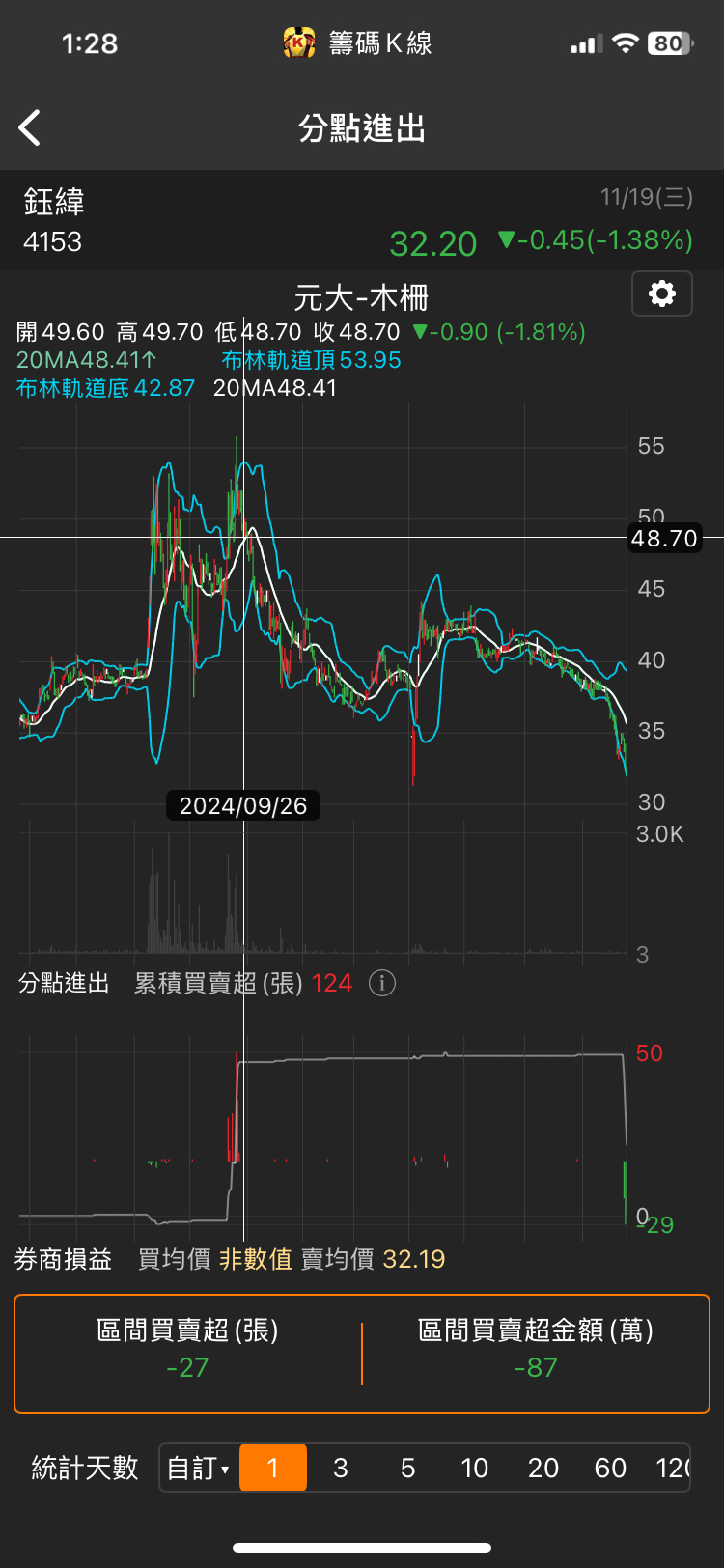Go back to the previous screen
This screenshot has width=724, height=1568.
coord(30,127)
